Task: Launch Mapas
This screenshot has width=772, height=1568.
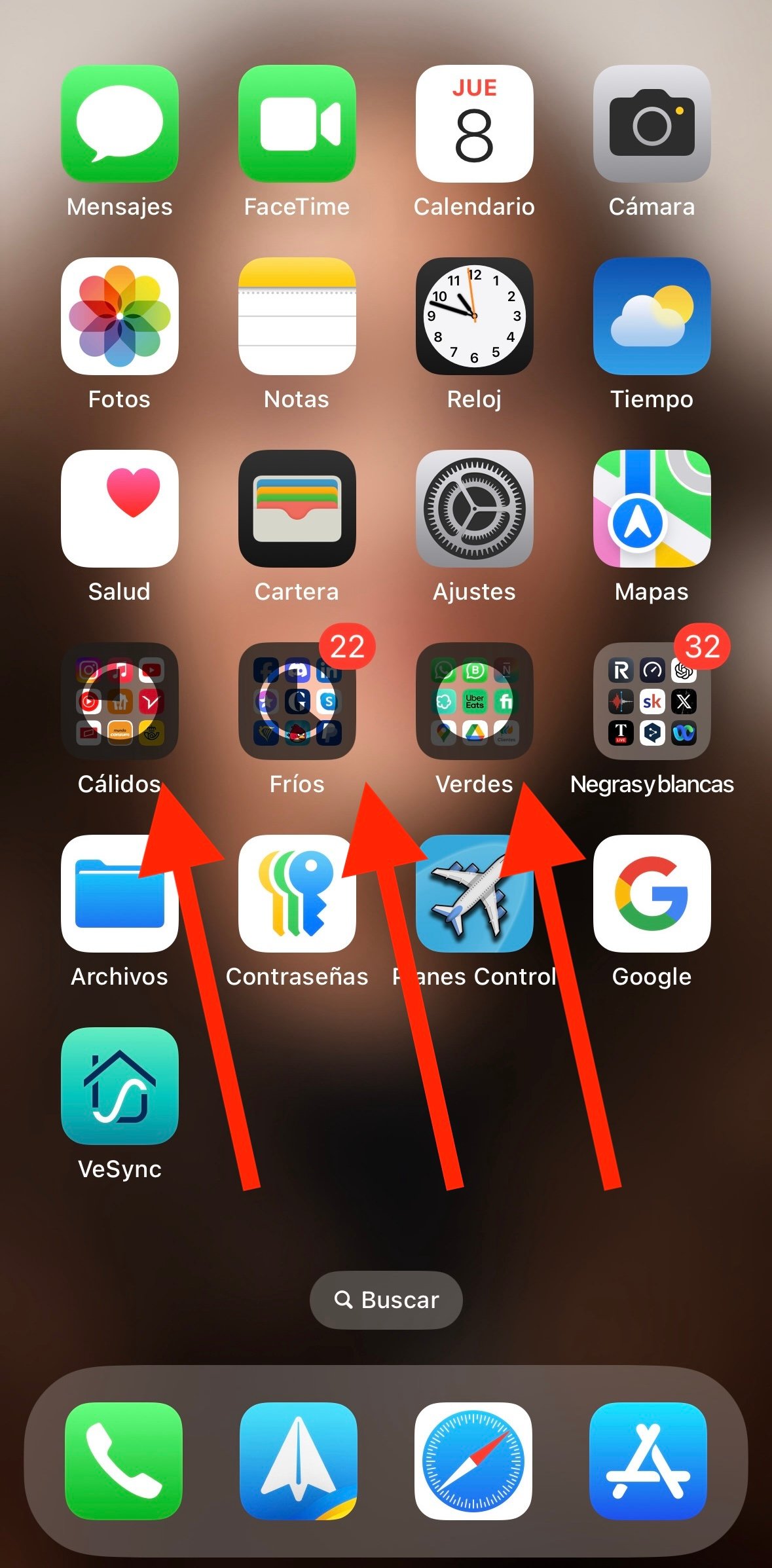Action: tap(652, 509)
